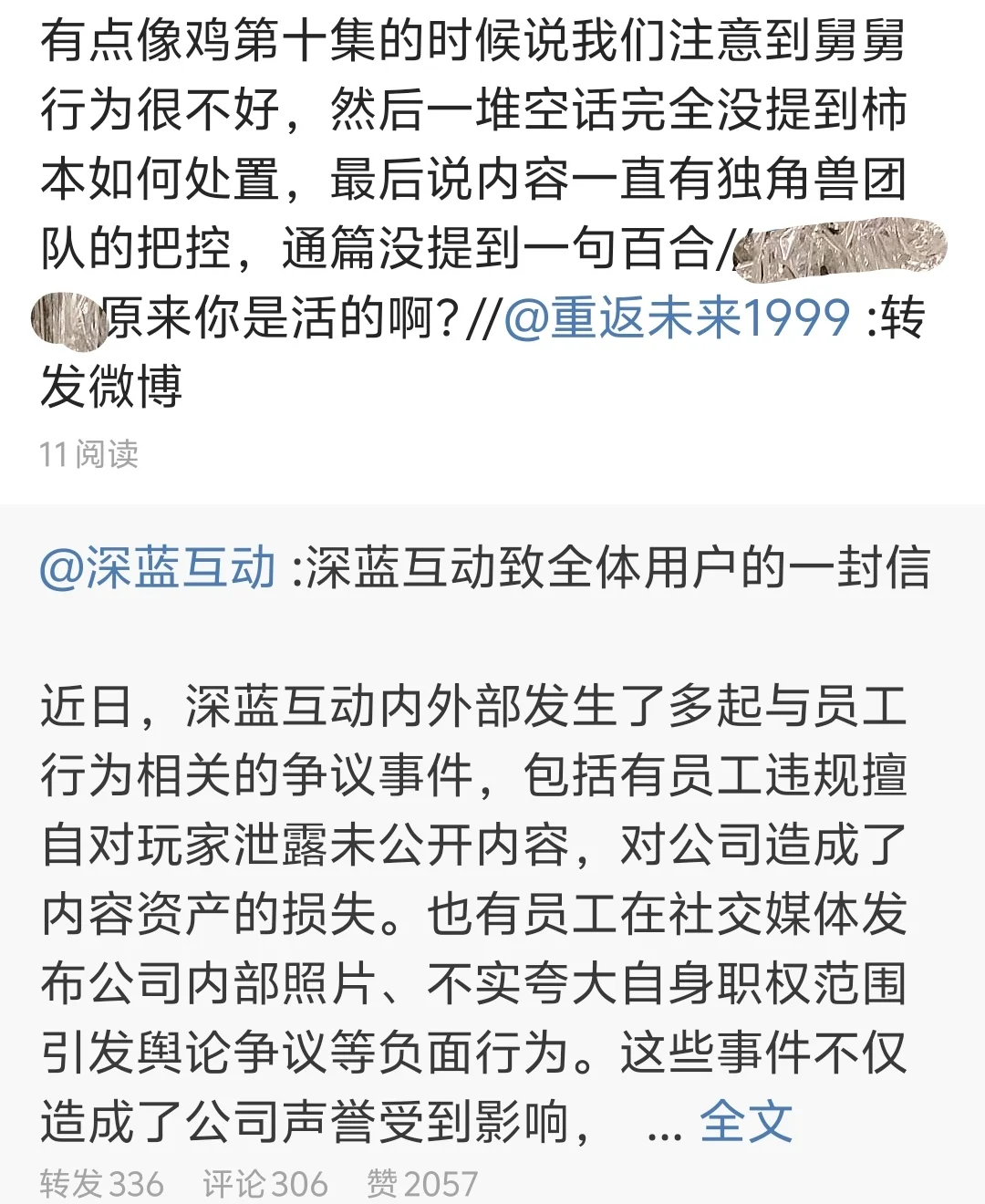Expand the full post via 全文
The height and width of the screenshot is (1204, 985).
click(x=745, y=1122)
